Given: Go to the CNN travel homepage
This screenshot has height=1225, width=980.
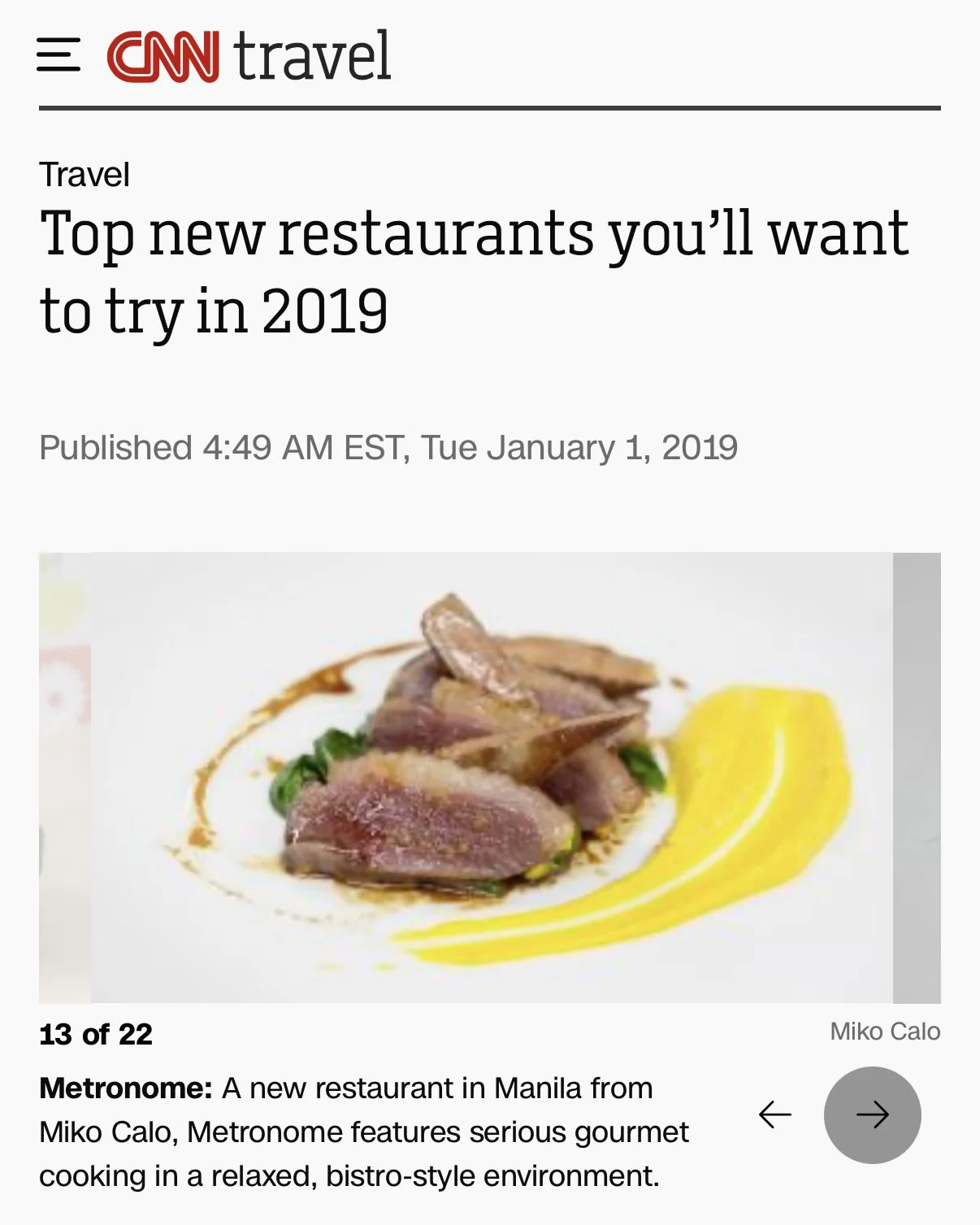Looking at the screenshot, I should point(249,56).
